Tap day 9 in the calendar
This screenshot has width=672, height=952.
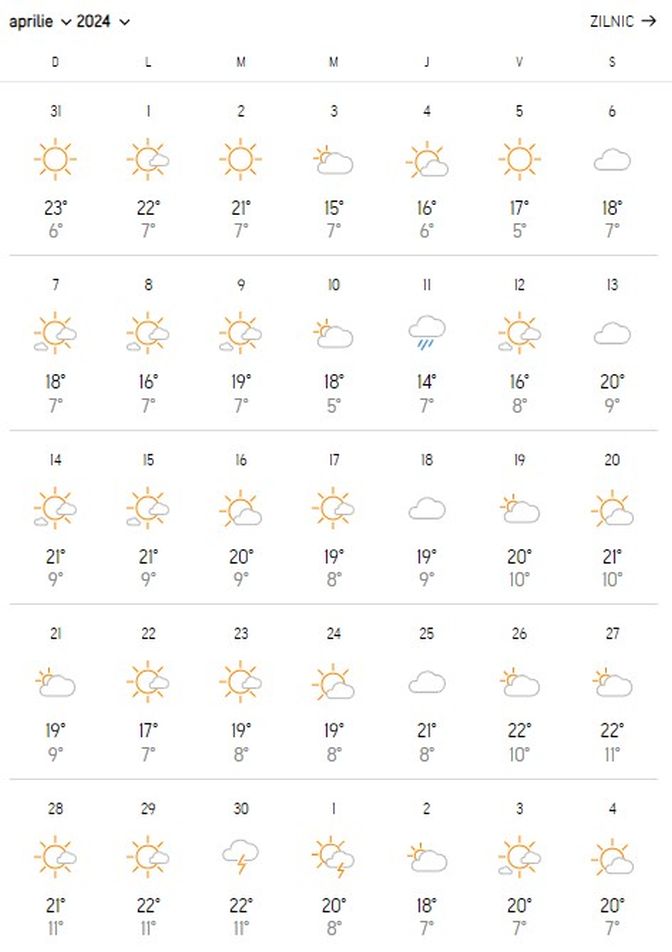[x=241, y=342]
